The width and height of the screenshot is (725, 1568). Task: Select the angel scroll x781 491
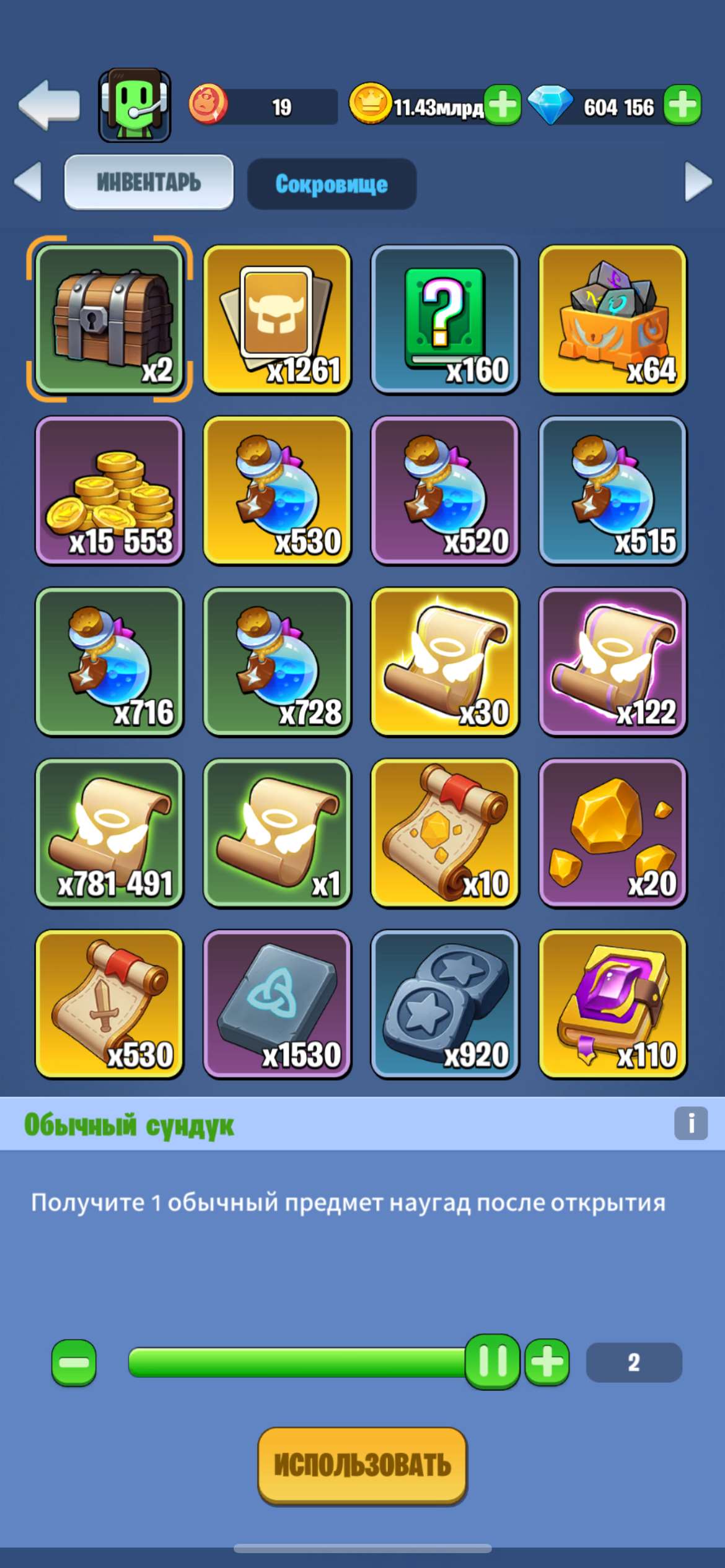tap(110, 834)
